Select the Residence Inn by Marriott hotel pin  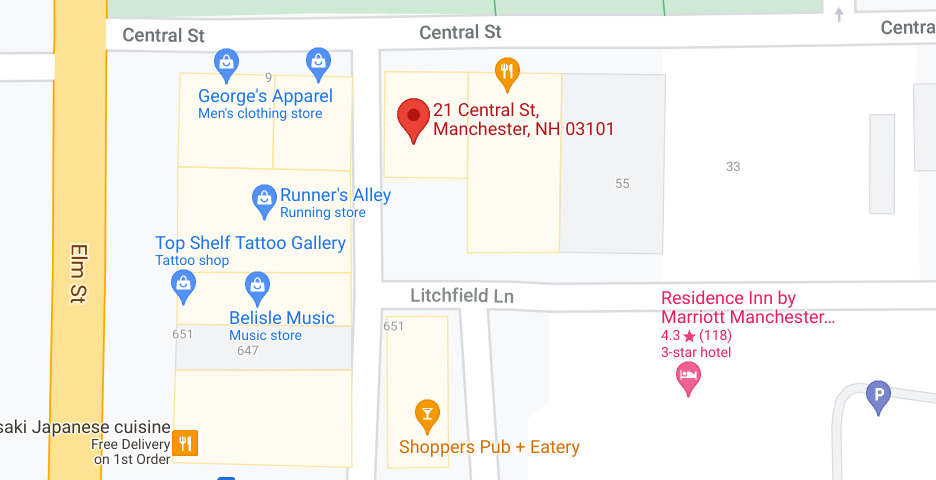[x=688, y=377]
